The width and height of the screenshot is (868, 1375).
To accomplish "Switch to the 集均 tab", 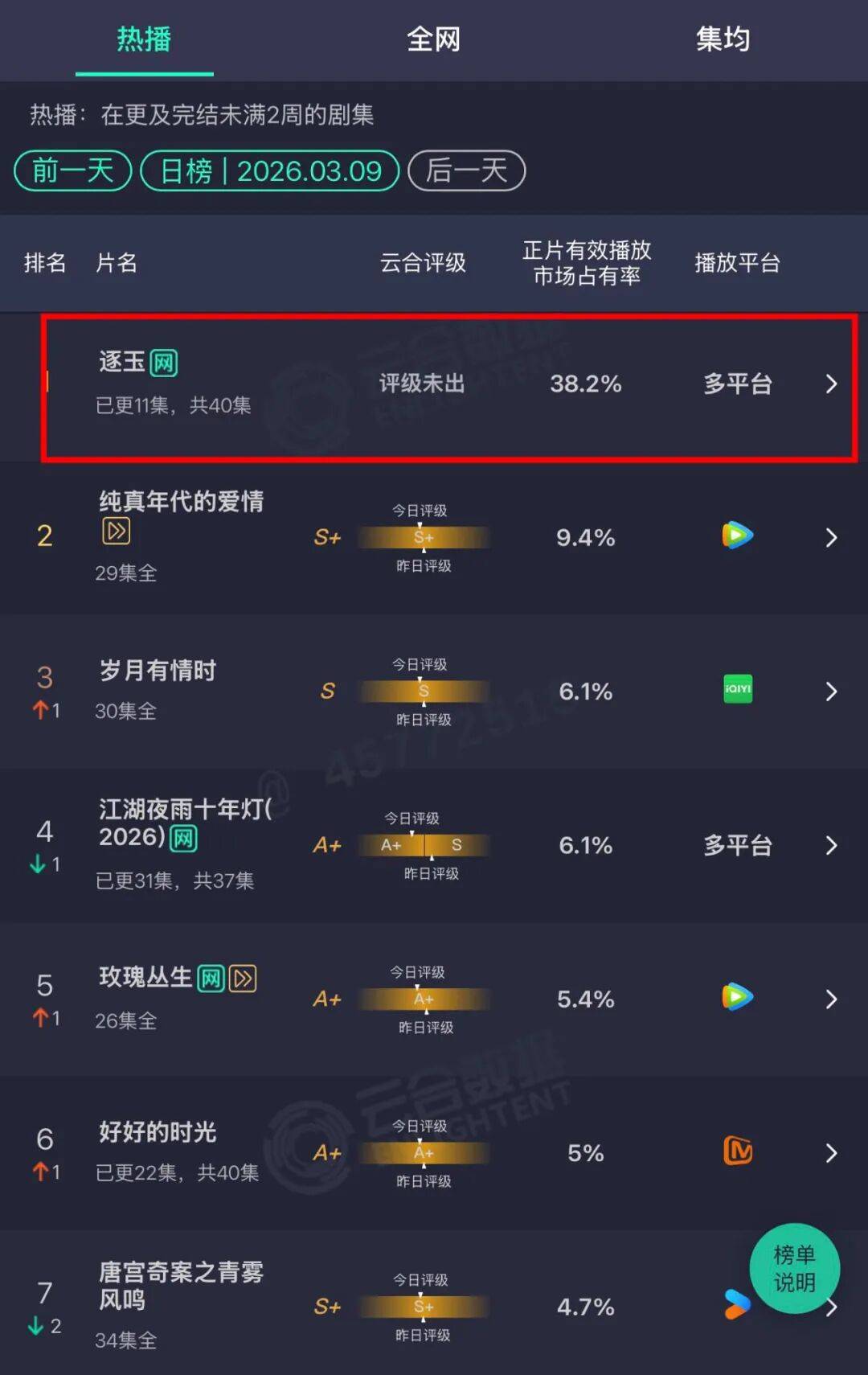I will pos(723,39).
